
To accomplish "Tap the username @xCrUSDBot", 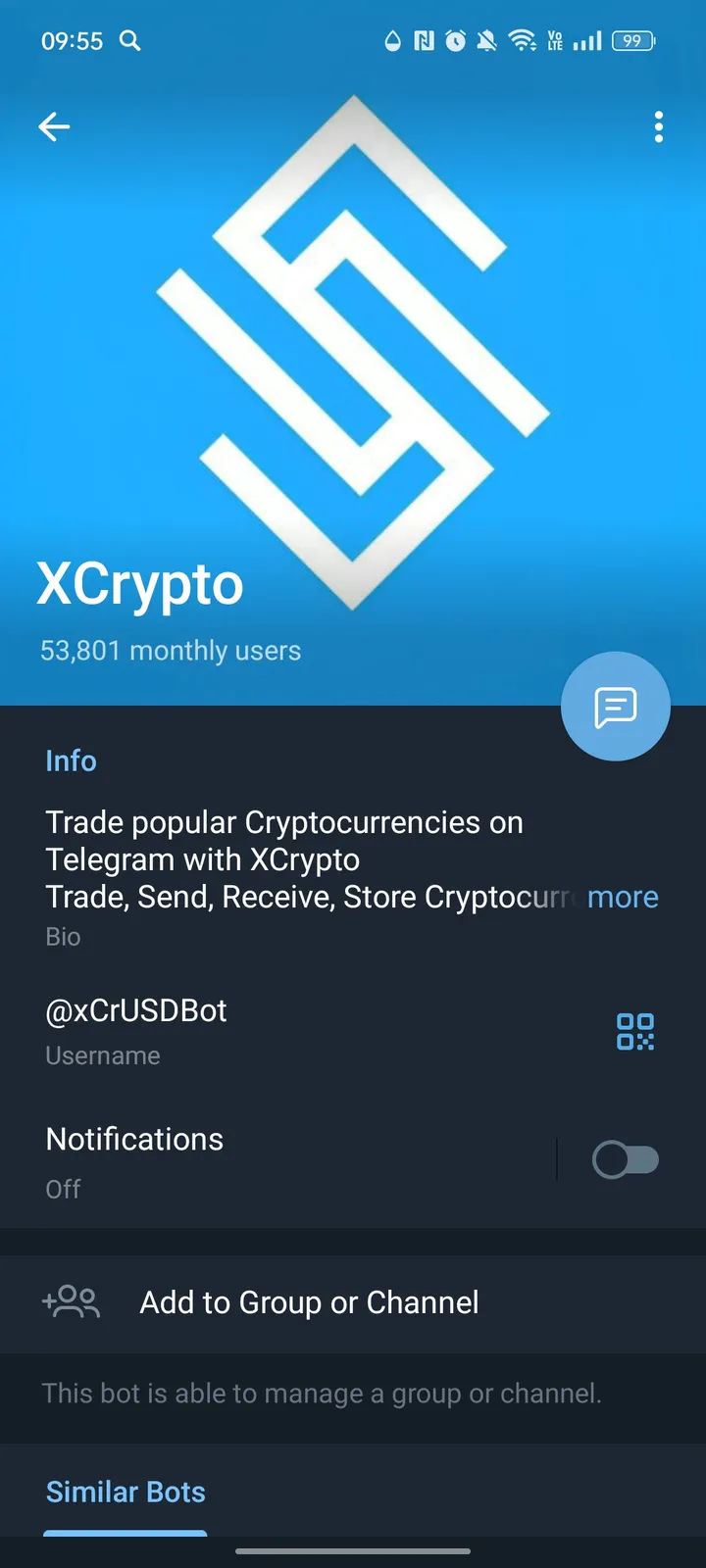I will [135, 1010].
